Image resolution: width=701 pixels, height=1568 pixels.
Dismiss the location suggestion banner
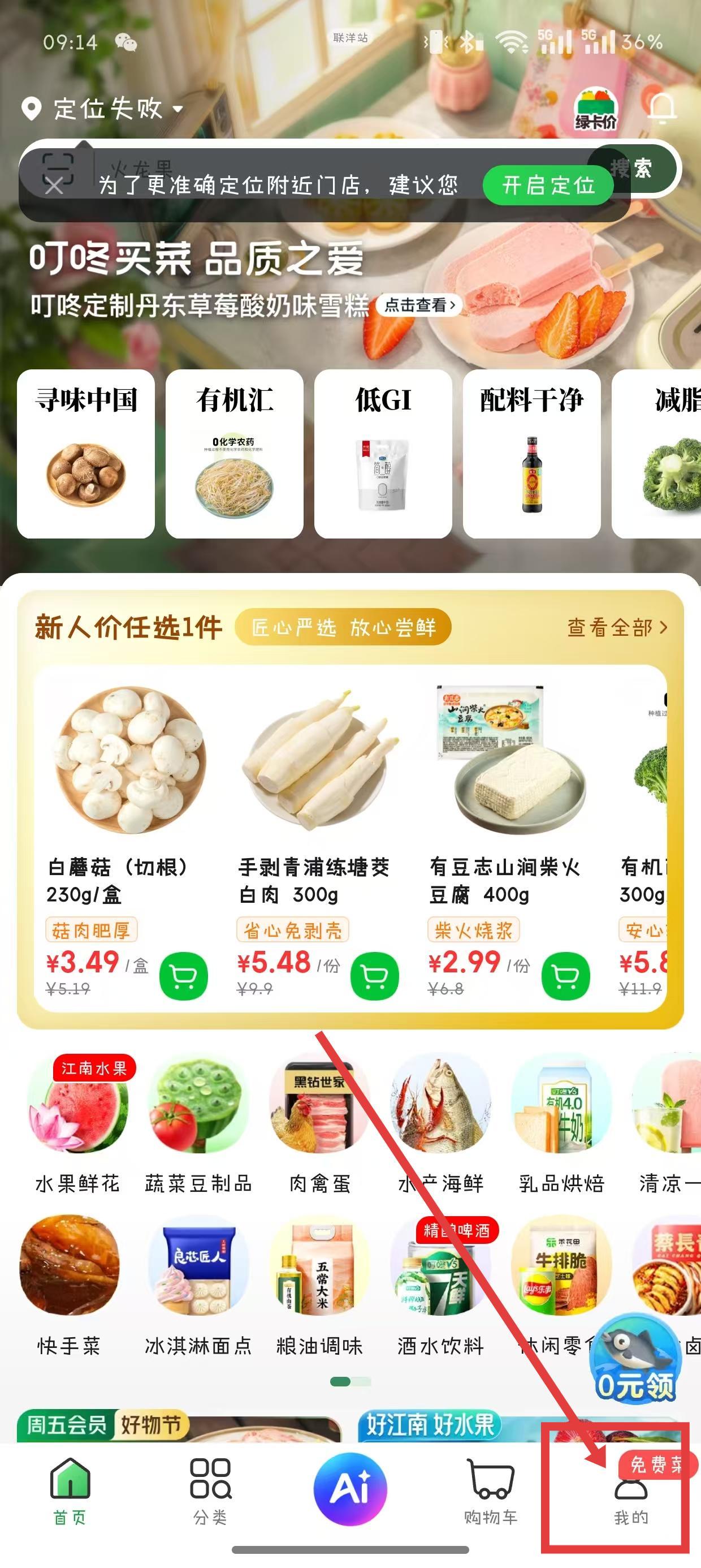(x=54, y=186)
